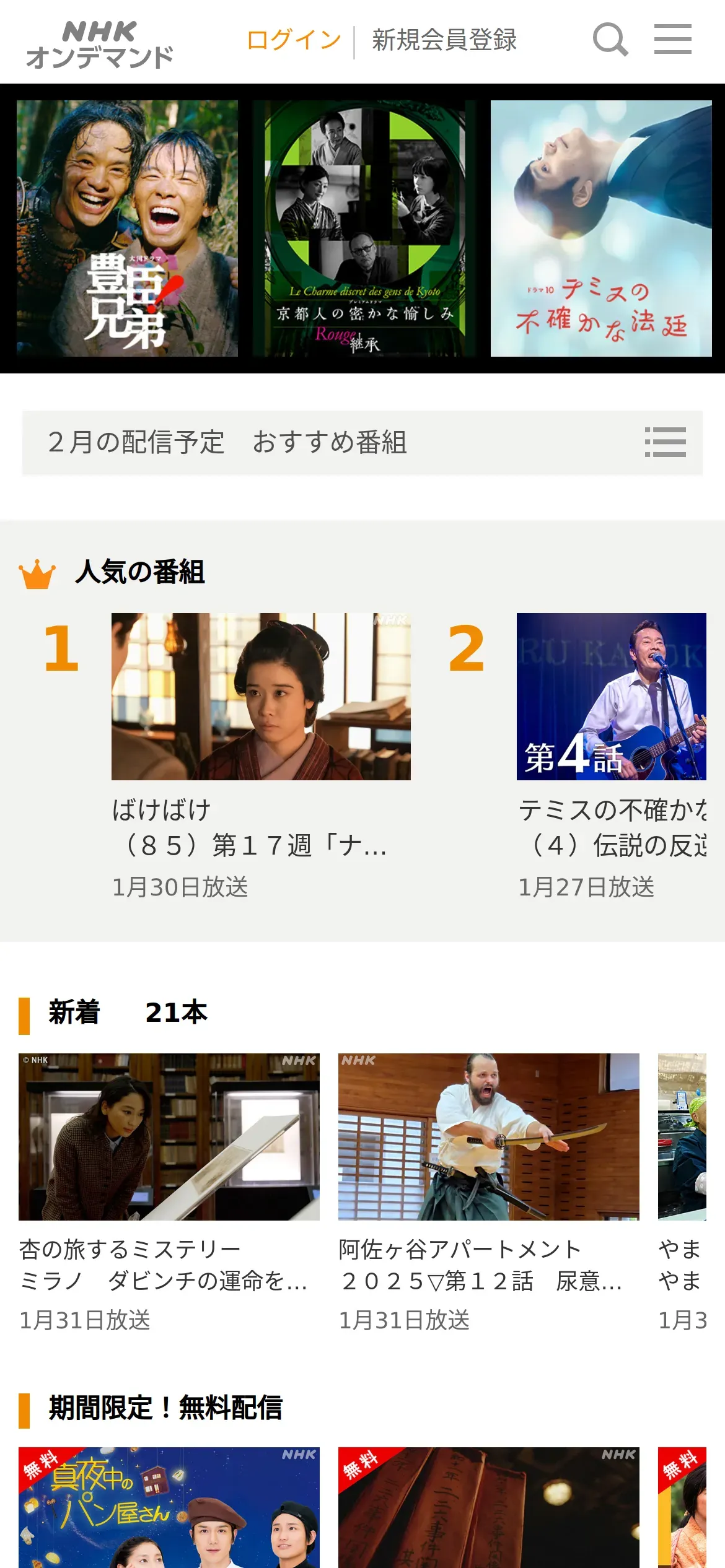Open 新規会員登録 registration link
This screenshot has height=1568, width=725.
(444, 40)
